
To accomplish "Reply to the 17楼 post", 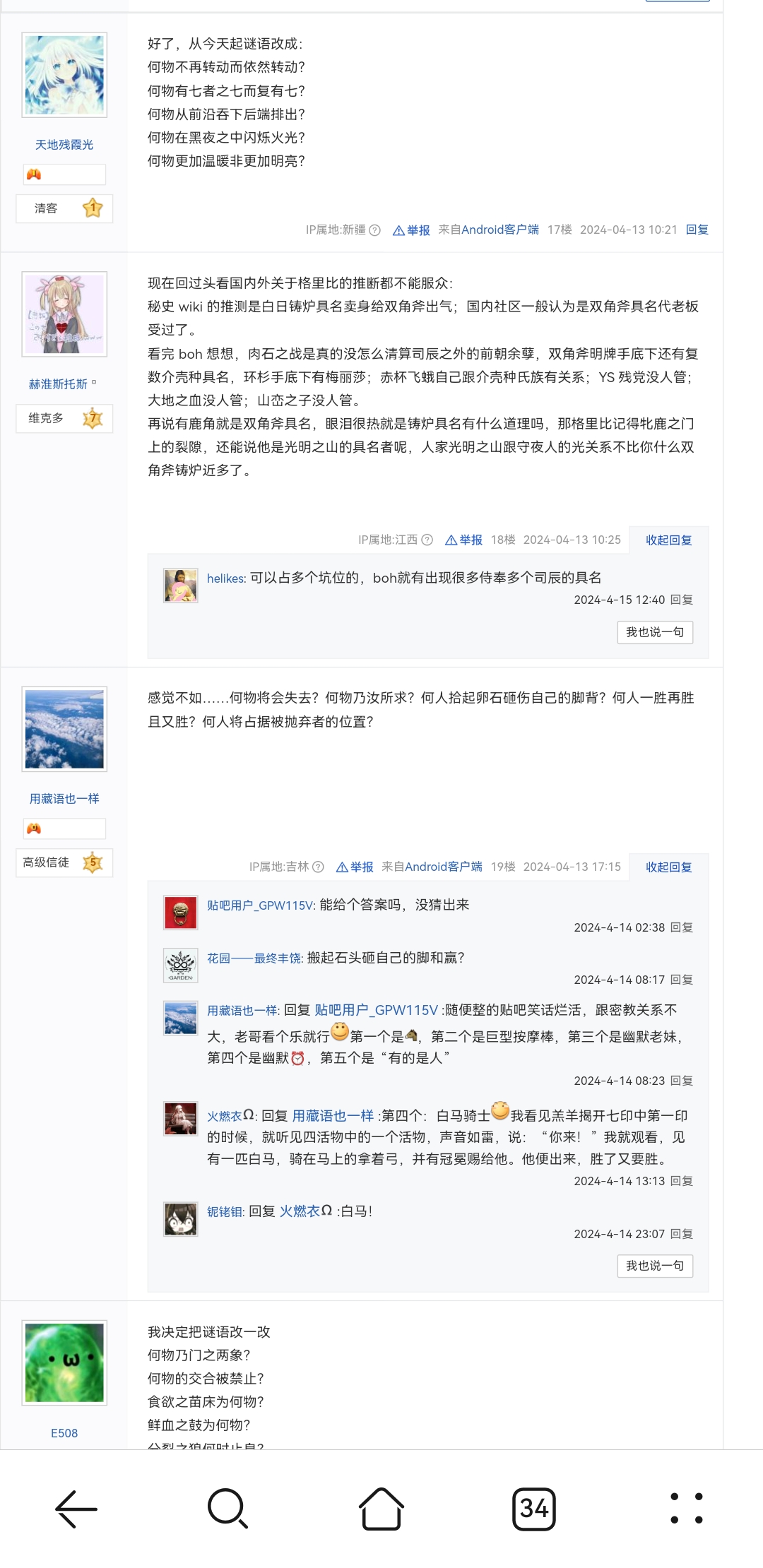I will (x=697, y=230).
